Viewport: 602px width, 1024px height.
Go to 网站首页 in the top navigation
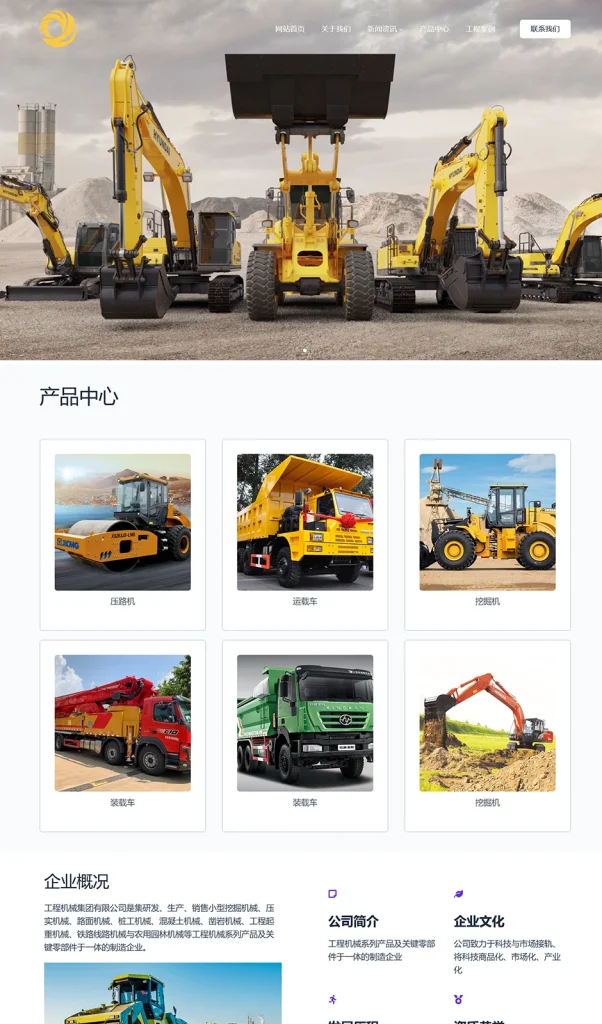(289, 29)
